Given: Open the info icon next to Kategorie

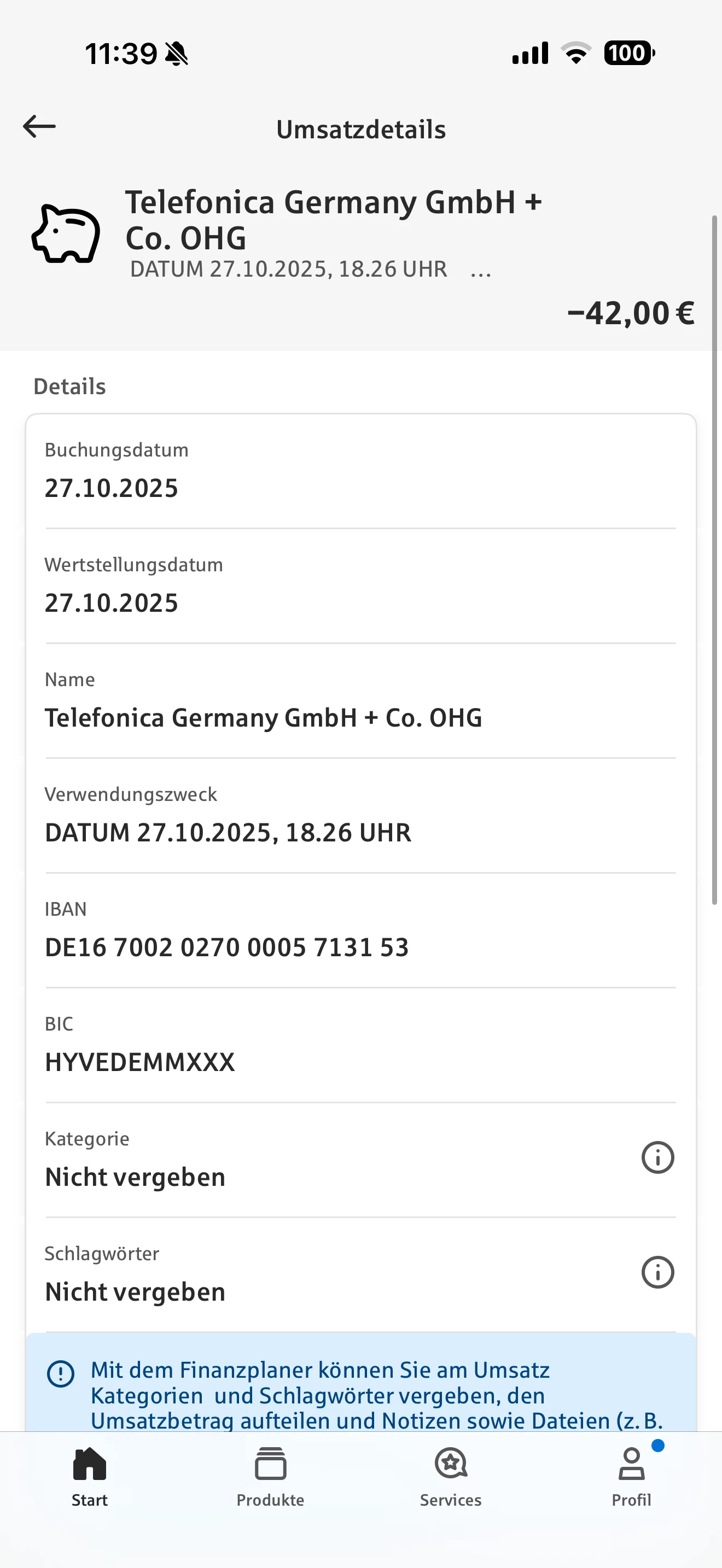Looking at the screenshot, I should coord(657,1157).
